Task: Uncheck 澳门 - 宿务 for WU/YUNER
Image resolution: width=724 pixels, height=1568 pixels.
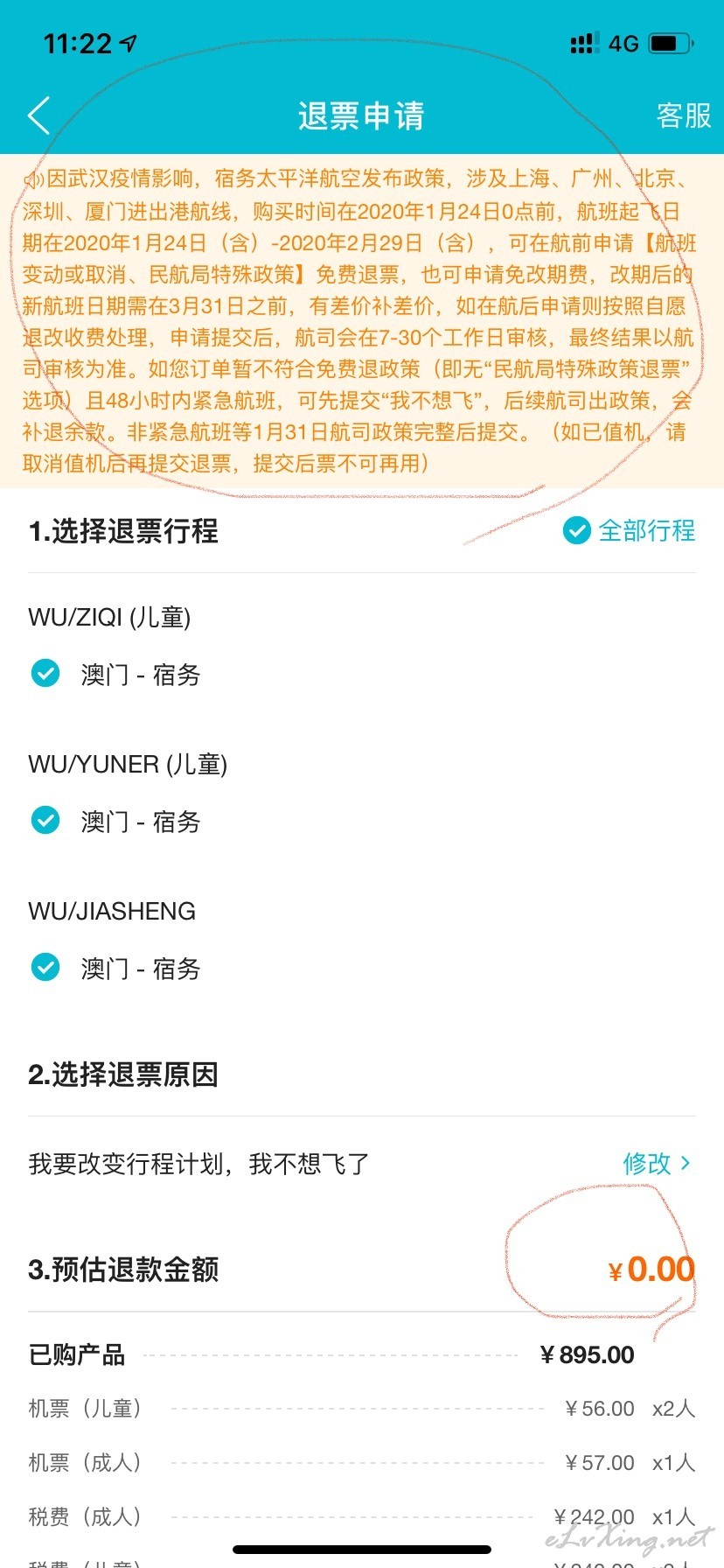Action: (x=45, y=821)
